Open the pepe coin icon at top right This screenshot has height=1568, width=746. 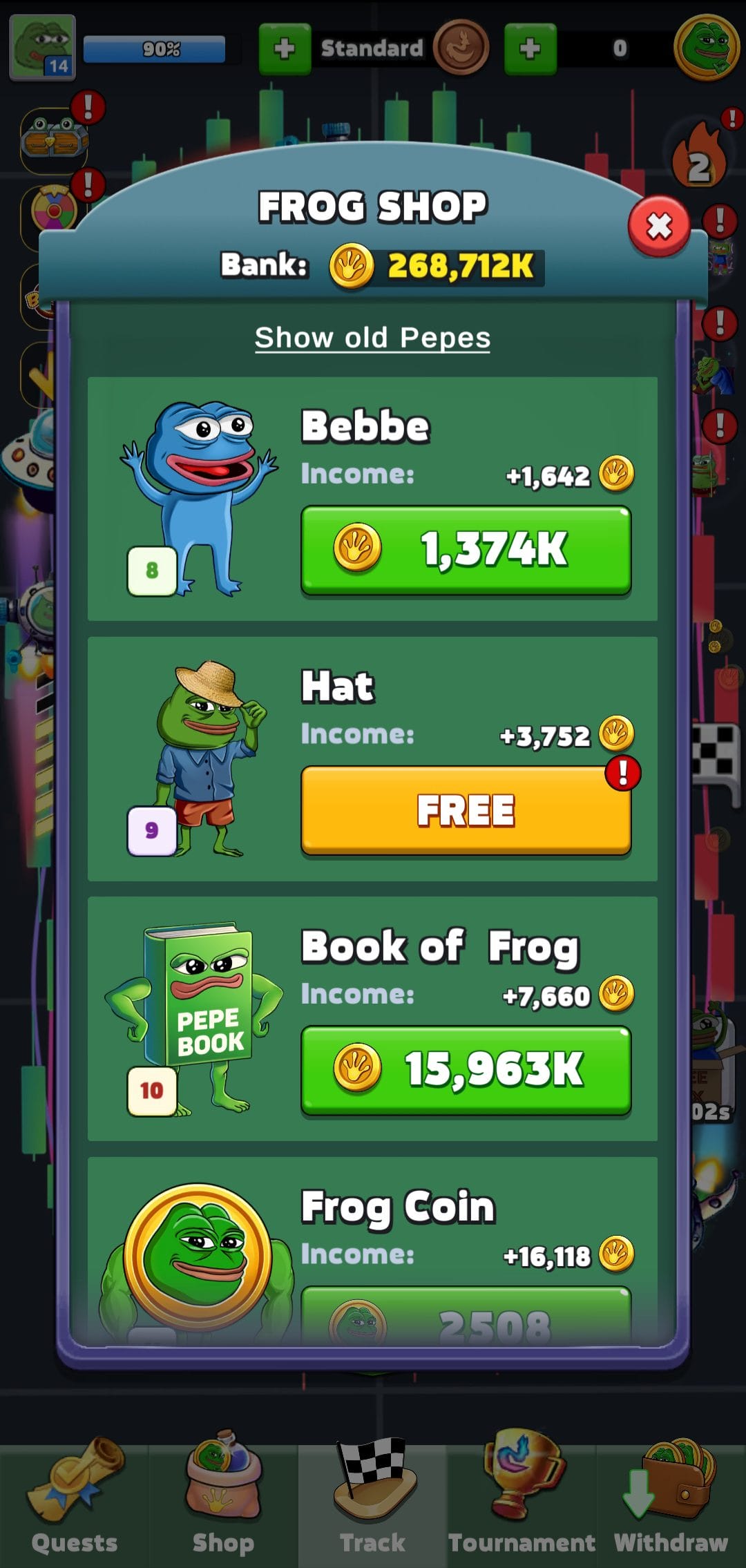pos(705,47)
